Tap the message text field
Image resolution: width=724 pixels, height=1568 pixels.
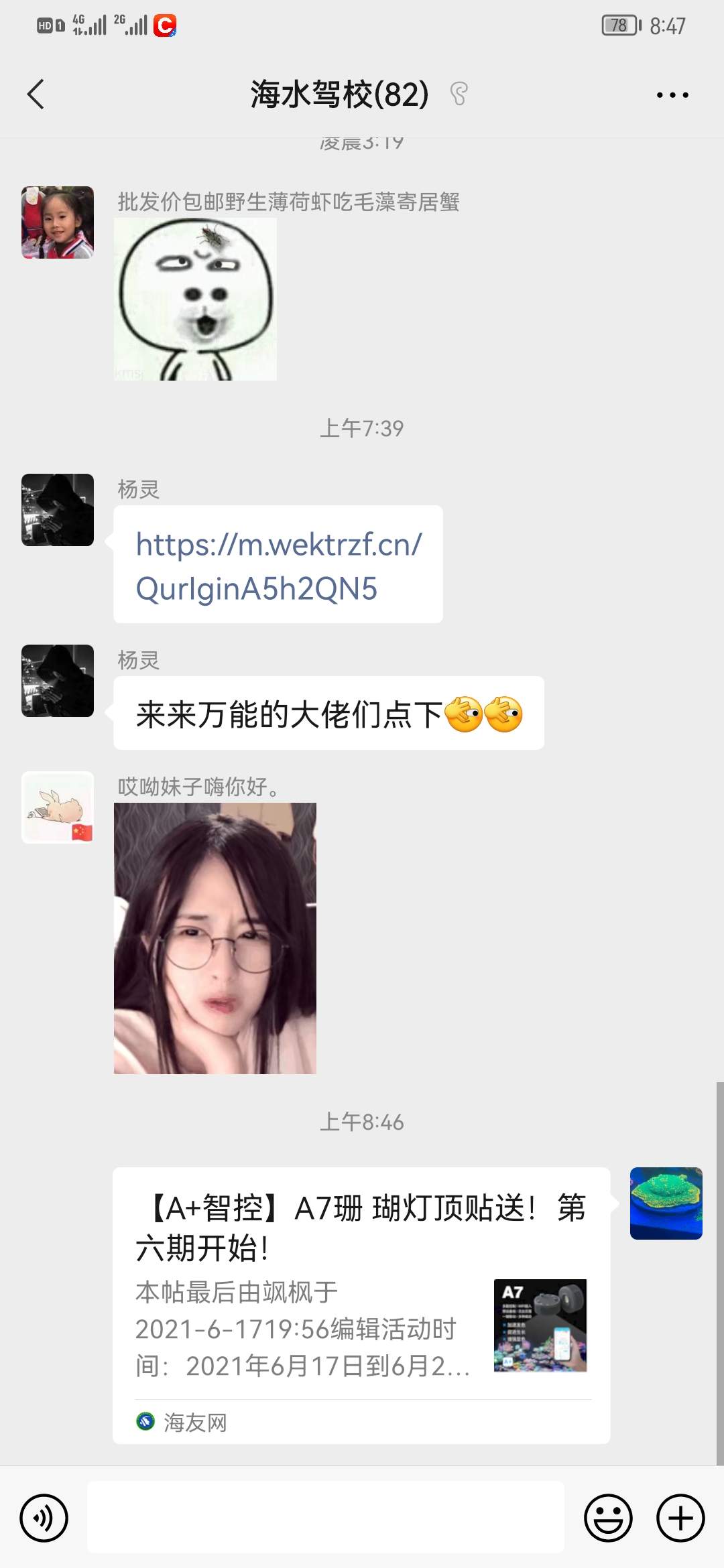point(325,1518)
